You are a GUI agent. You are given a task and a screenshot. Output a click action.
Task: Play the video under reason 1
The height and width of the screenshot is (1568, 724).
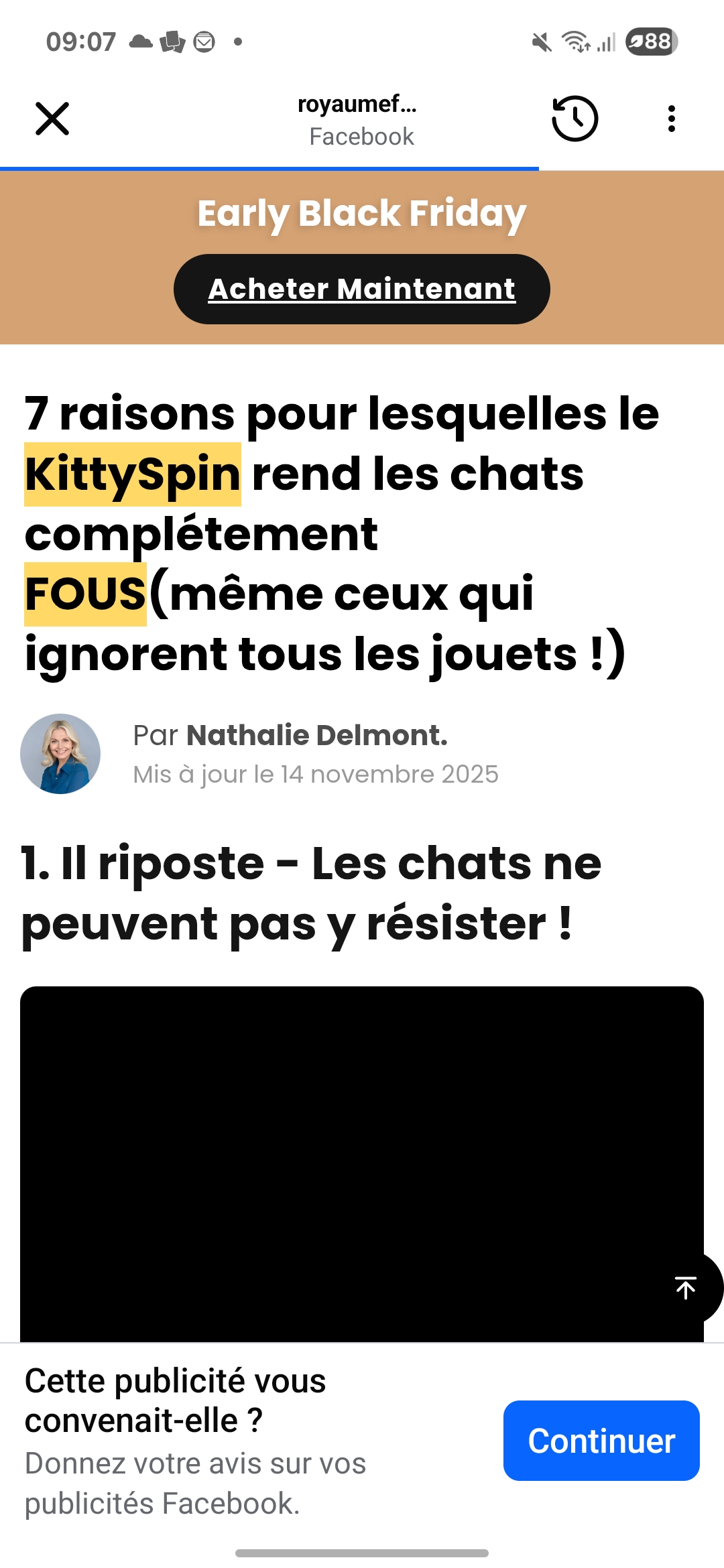(x=362, y=1164)
